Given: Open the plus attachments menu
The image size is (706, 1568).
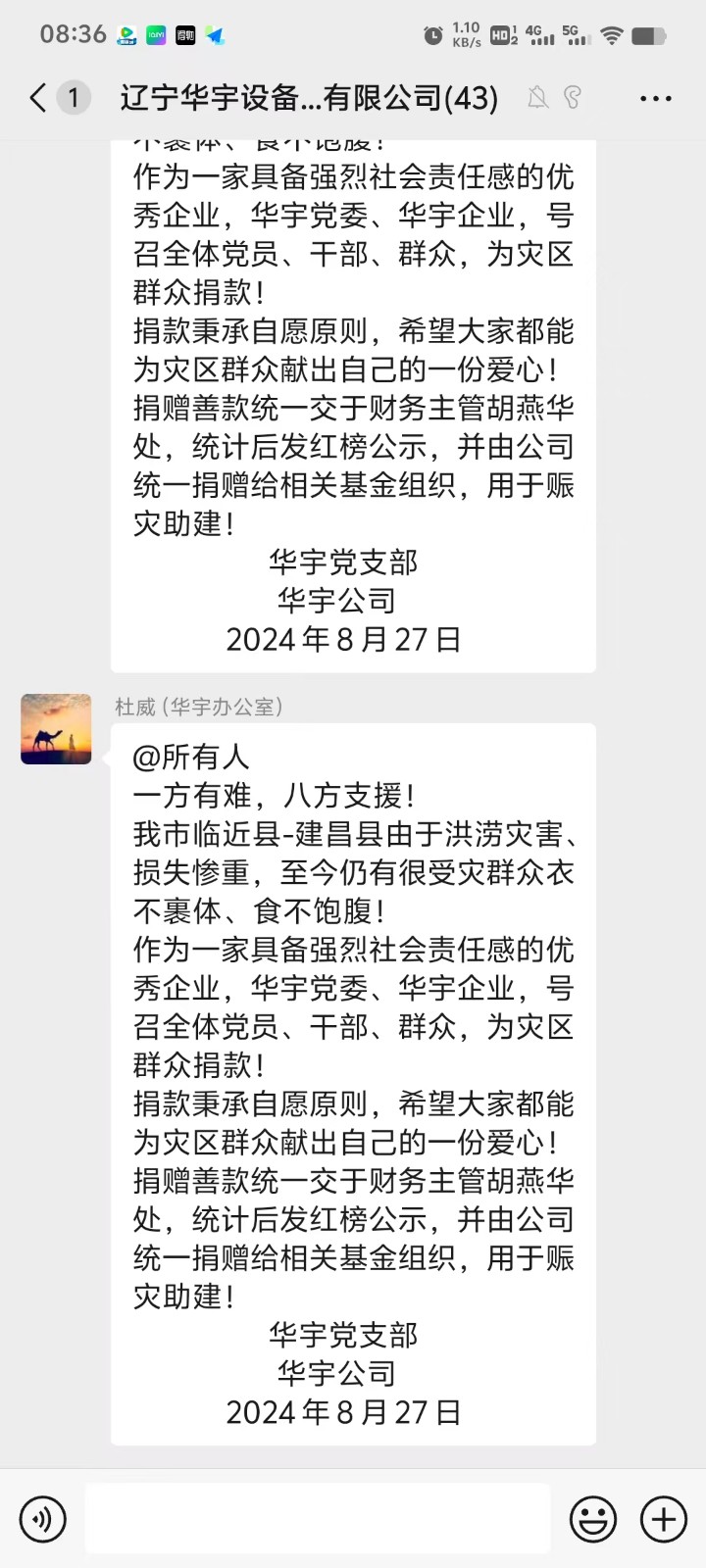Looking at the screenshot, I should point(664,1519).
